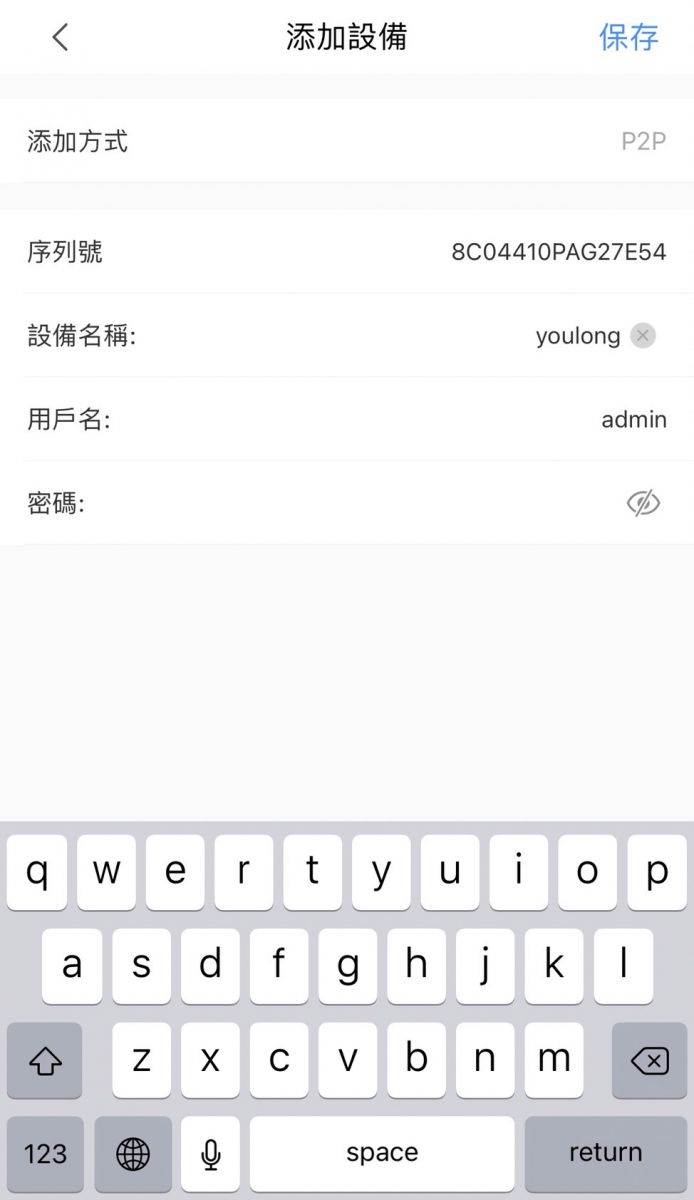This screenshot has width=694, height=1200.
Task: Focus the 密碼 password field
Action: 347,503
